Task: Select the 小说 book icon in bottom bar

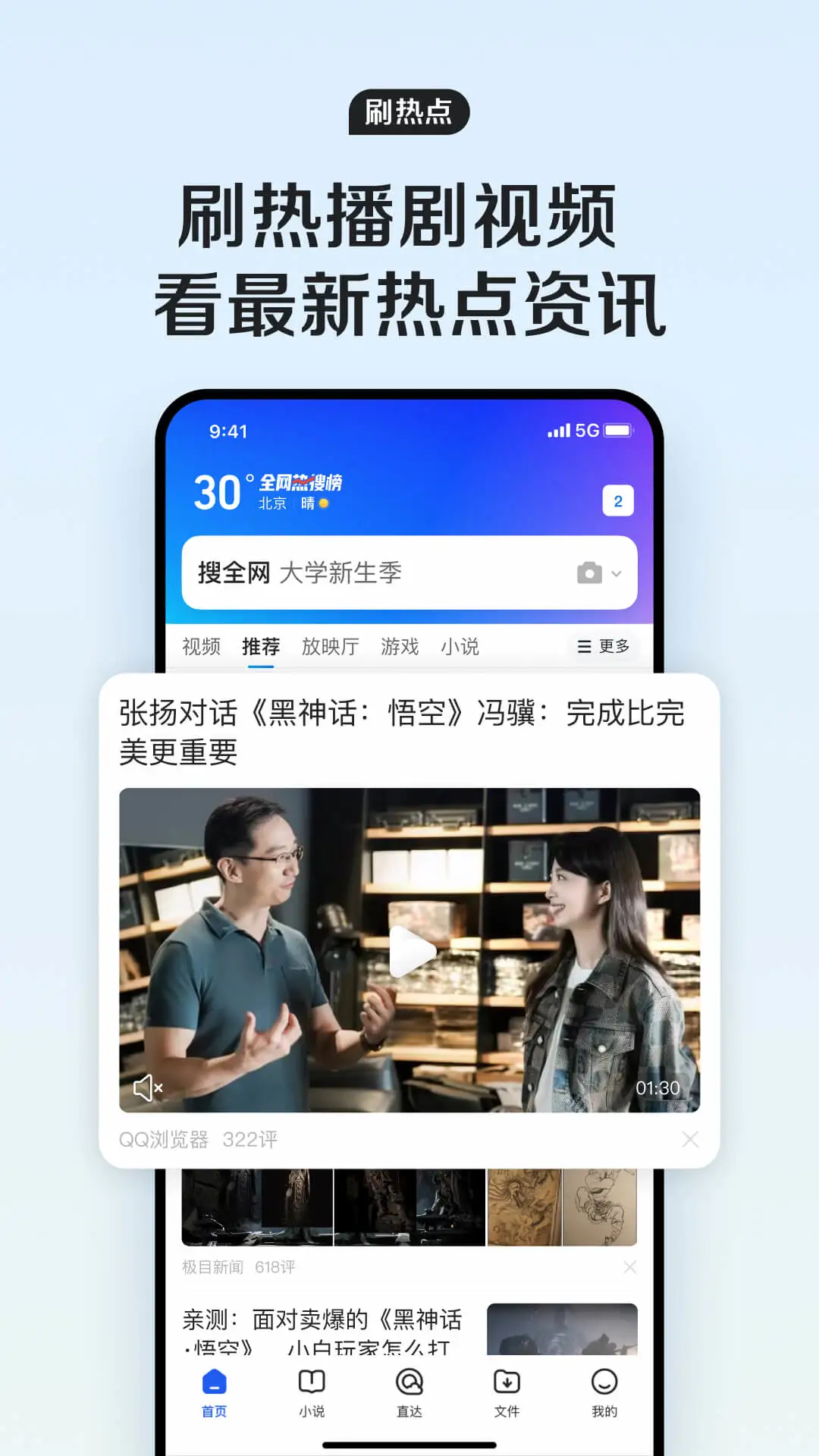Action: [311, 1382]
